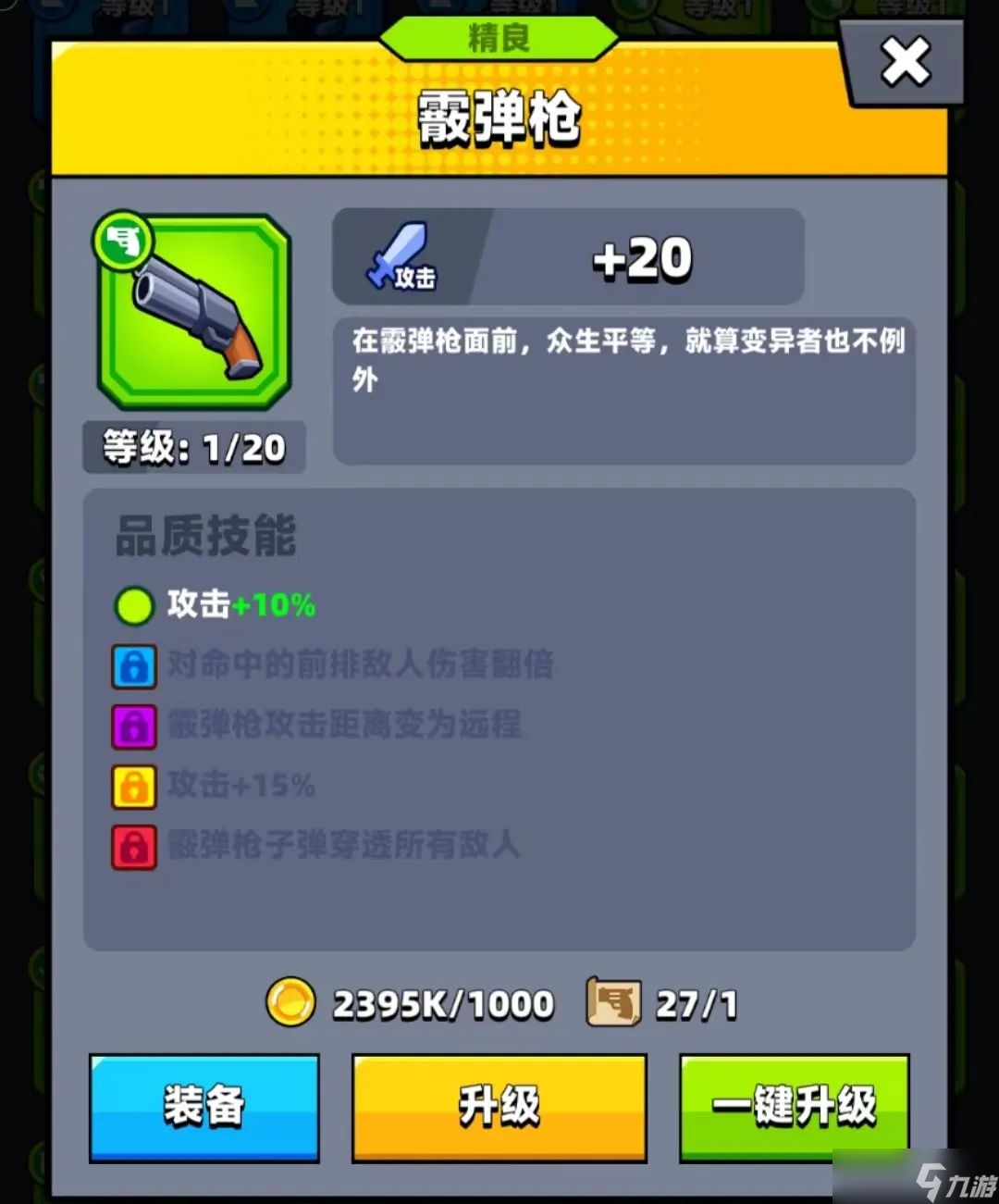Close the 霰弹枪 weapon detail dialog
The width and height of the screenshot is (999, 1204).
tap(904, 63)
